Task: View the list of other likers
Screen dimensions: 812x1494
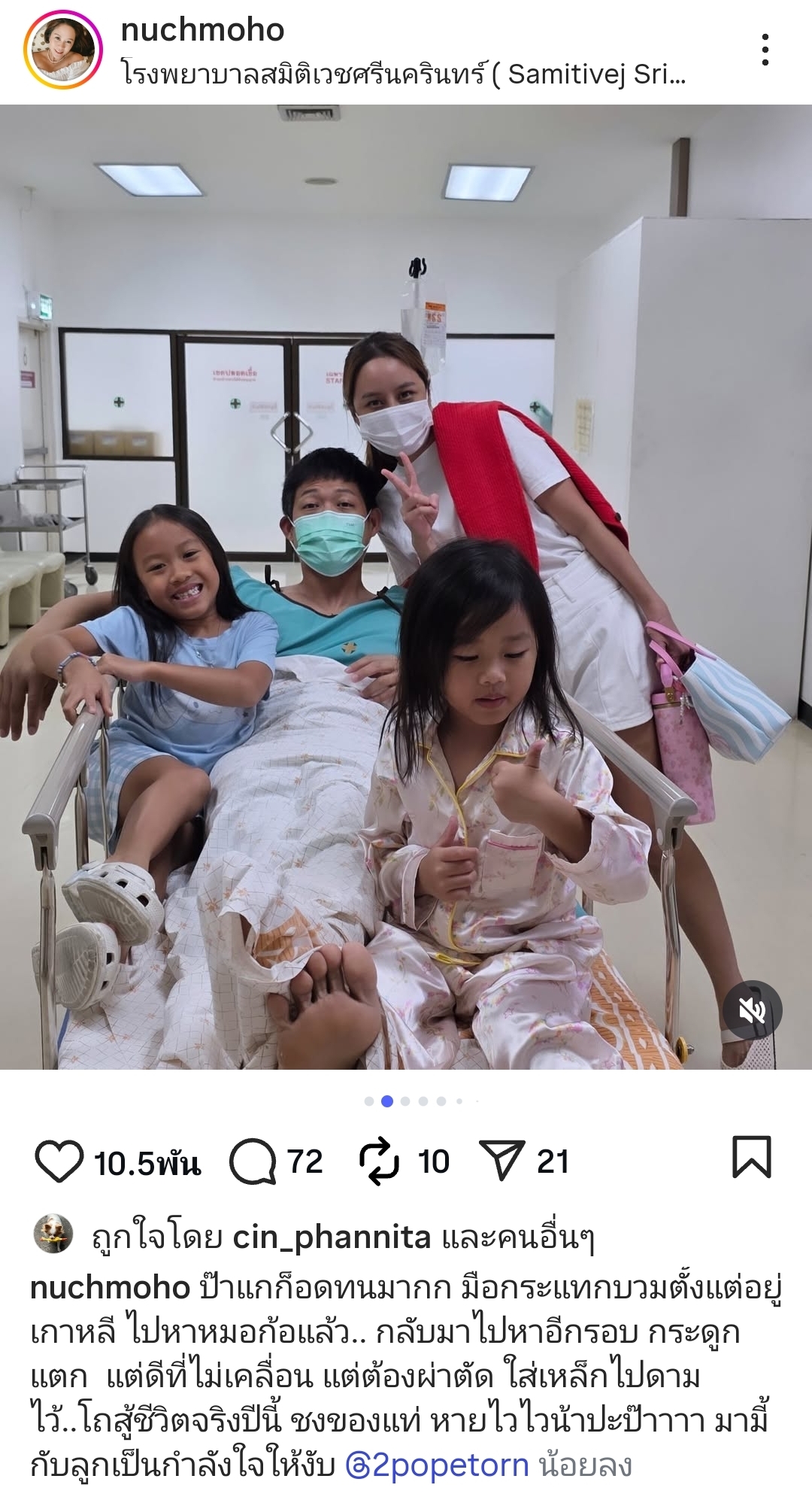Action: coord(518,1237)
